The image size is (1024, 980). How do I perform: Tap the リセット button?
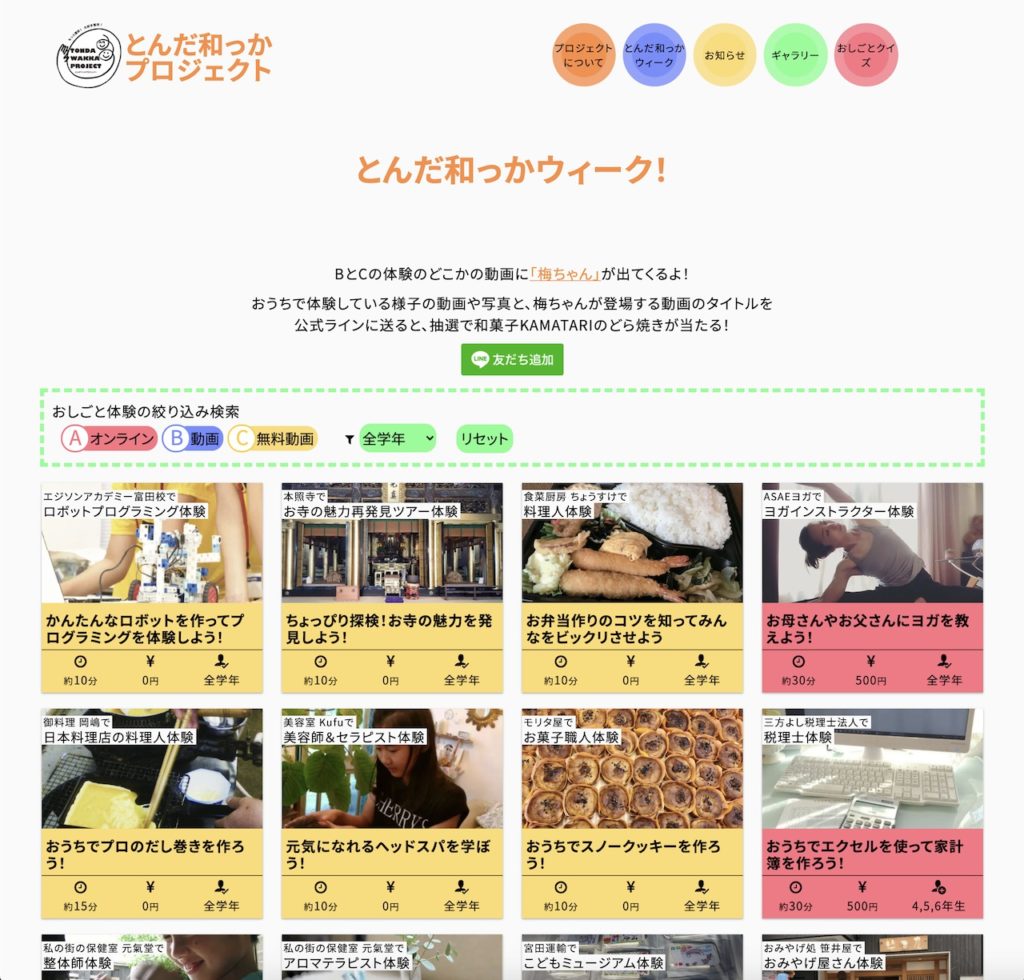click(x=485, y=439)
